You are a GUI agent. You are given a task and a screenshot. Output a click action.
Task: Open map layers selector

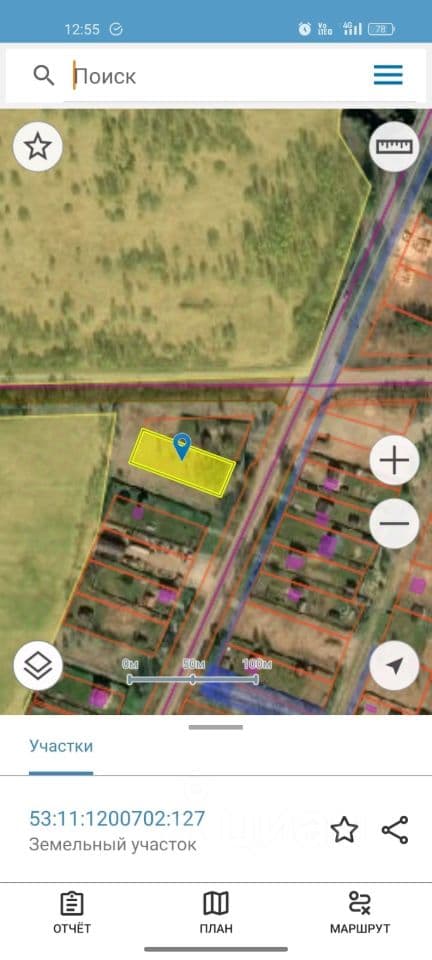click(x=38, y=666)
